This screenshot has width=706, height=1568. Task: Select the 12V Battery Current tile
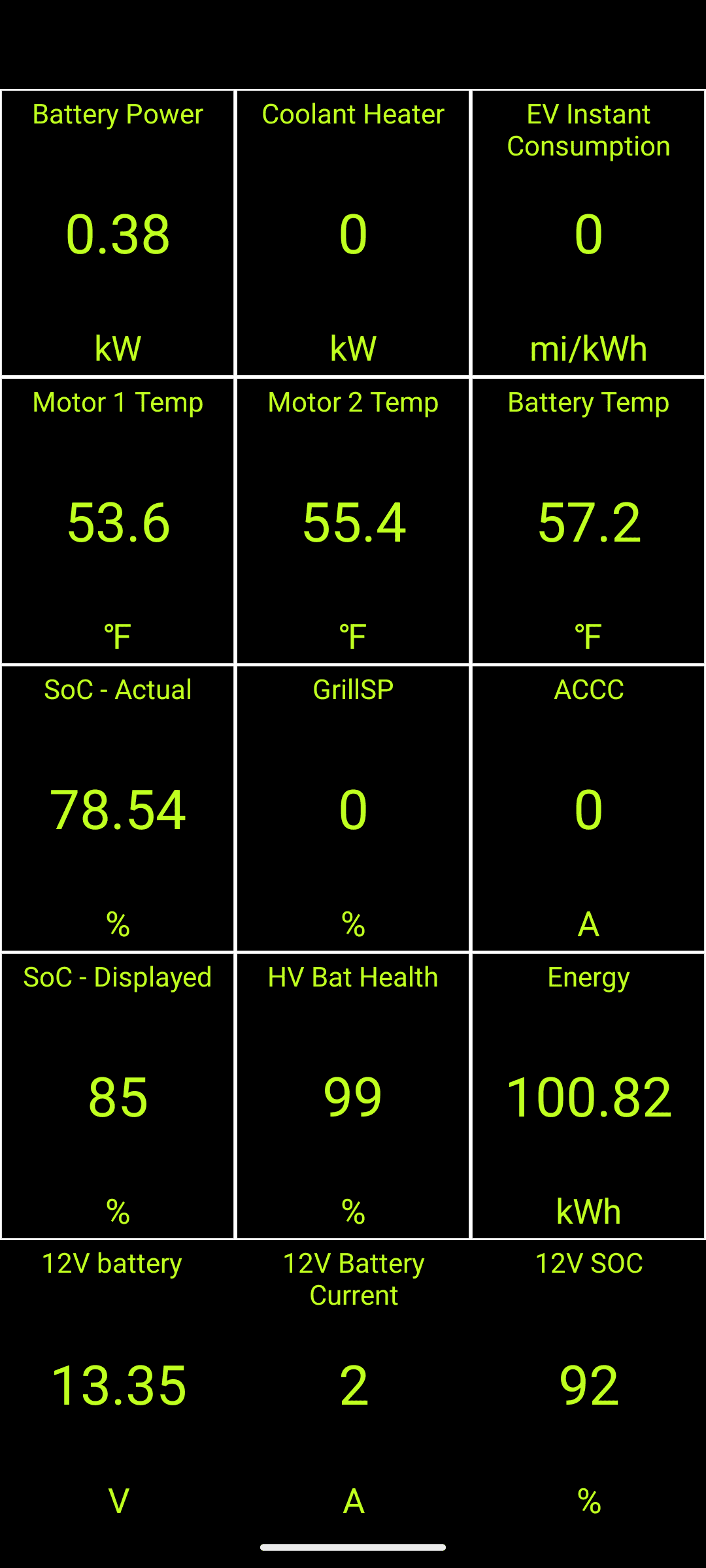tap(353, 1384)
